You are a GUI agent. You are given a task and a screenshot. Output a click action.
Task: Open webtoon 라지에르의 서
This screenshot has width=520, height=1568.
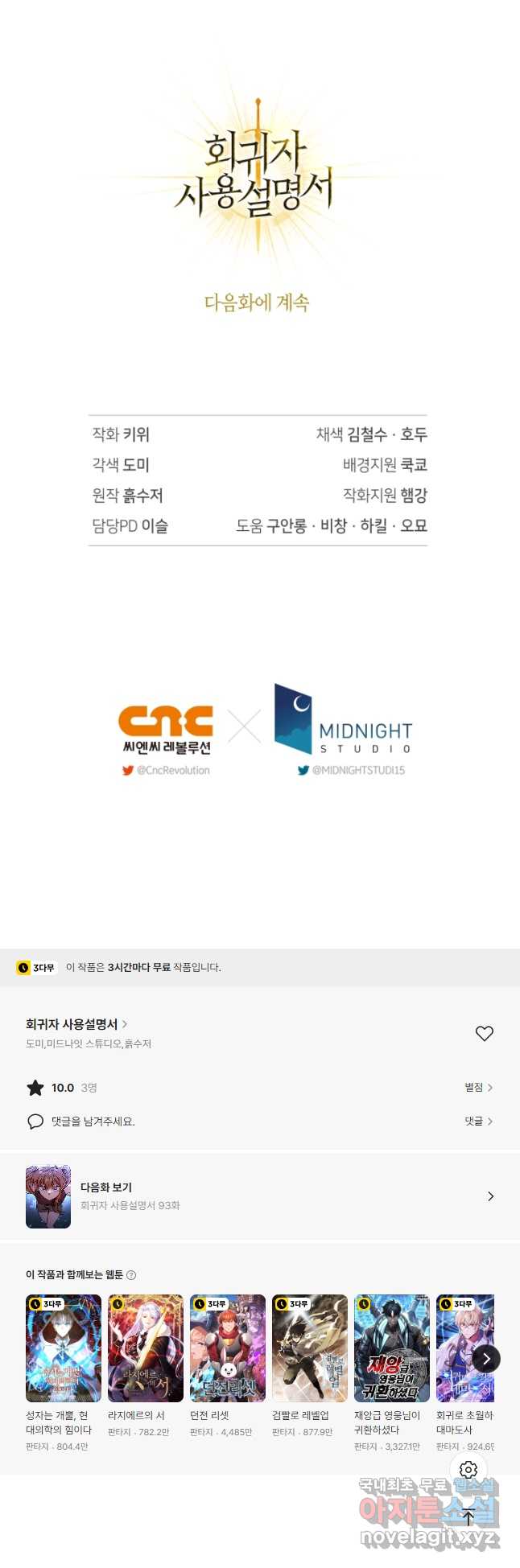[x=146, y=1348]
